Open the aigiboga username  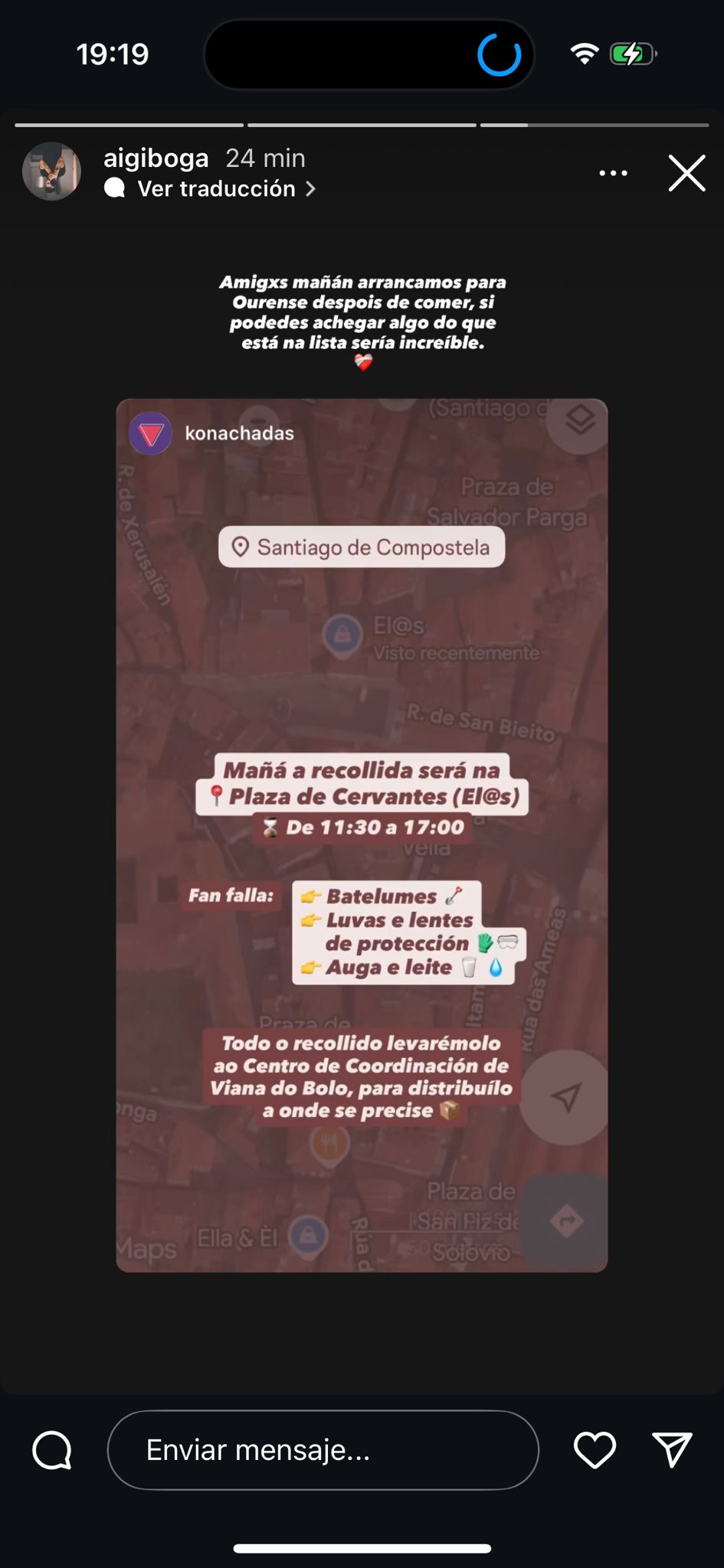[x=156, y=158]
